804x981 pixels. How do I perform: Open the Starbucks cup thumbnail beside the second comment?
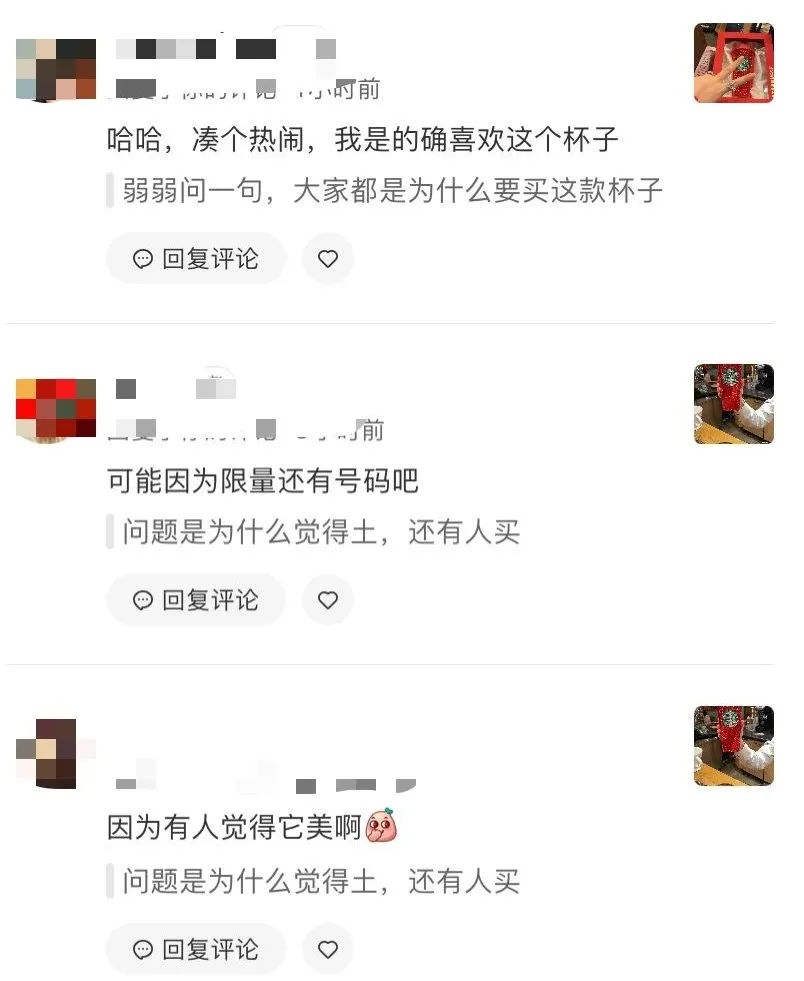(734, 402)
